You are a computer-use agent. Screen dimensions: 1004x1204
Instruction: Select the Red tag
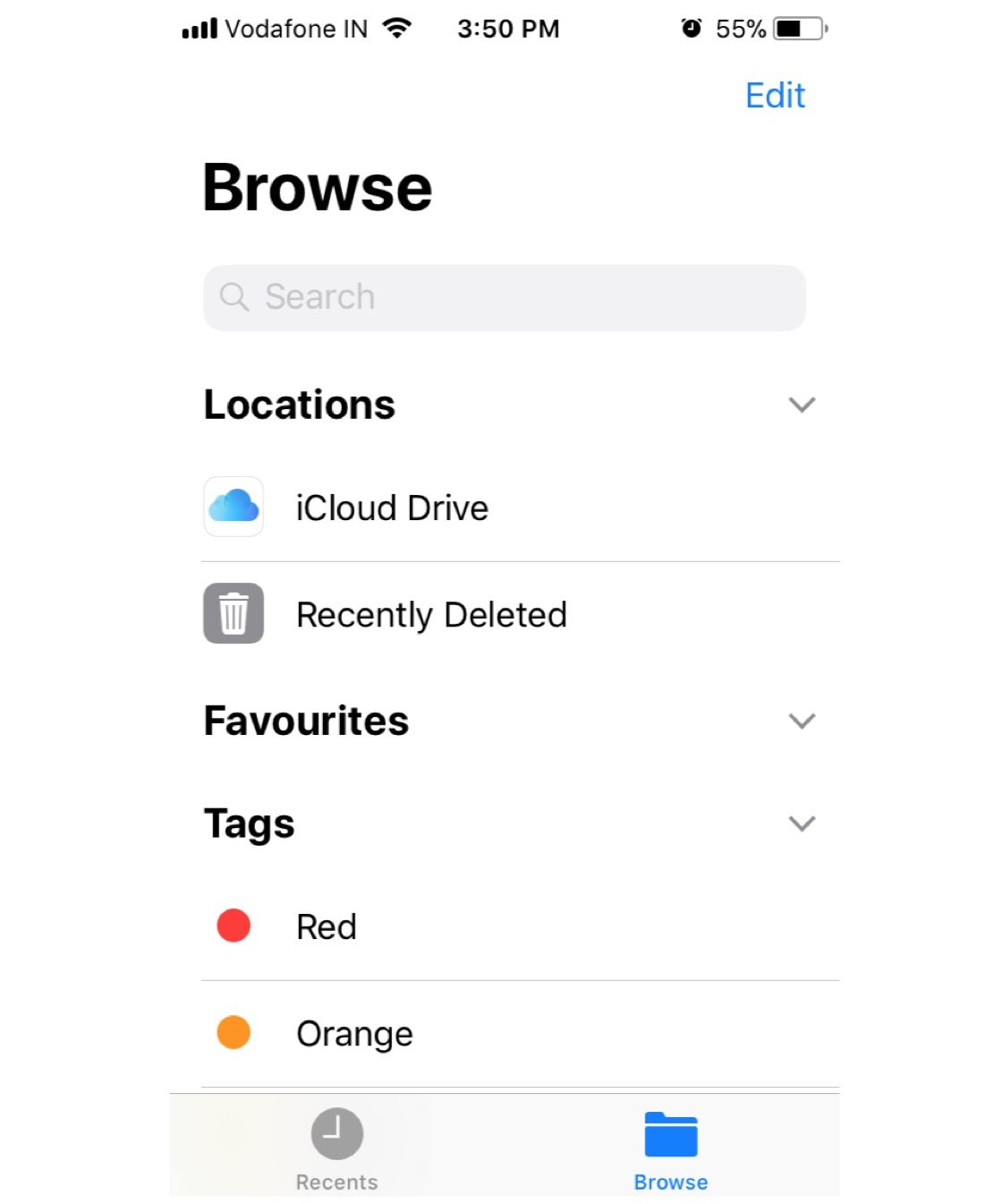pyautogui.click(x=327, y=926)
